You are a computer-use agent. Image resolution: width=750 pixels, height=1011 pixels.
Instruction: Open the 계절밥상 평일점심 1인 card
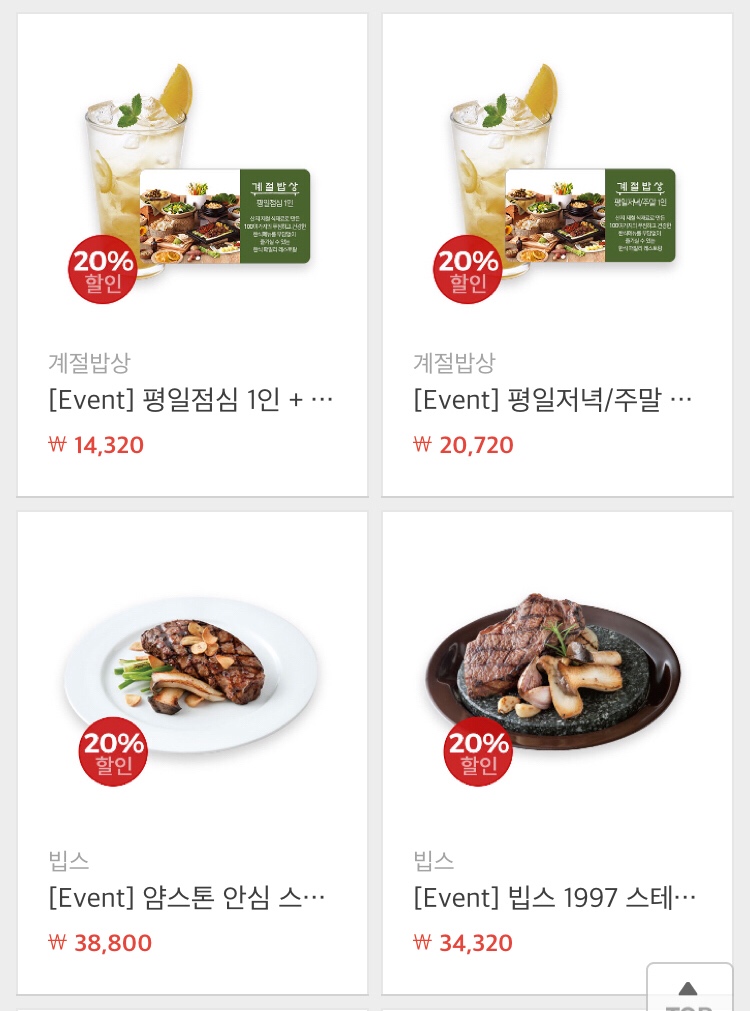192,255
